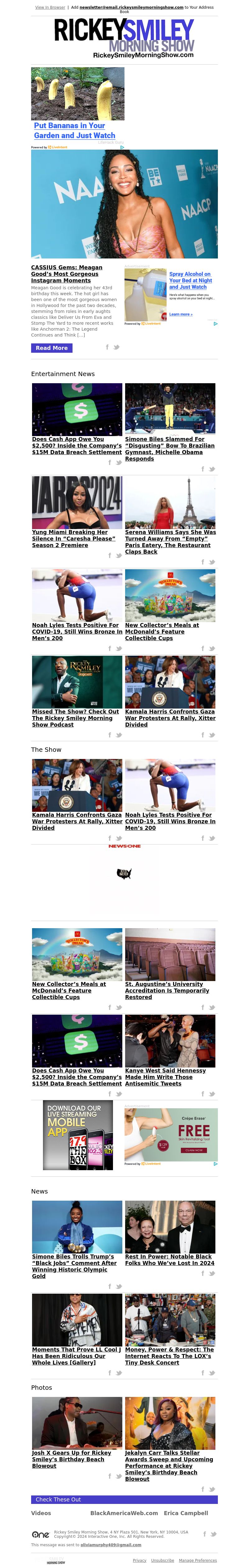249x1568 pixels.
Task: Open the View In Browser link
Action: point(50,7)
